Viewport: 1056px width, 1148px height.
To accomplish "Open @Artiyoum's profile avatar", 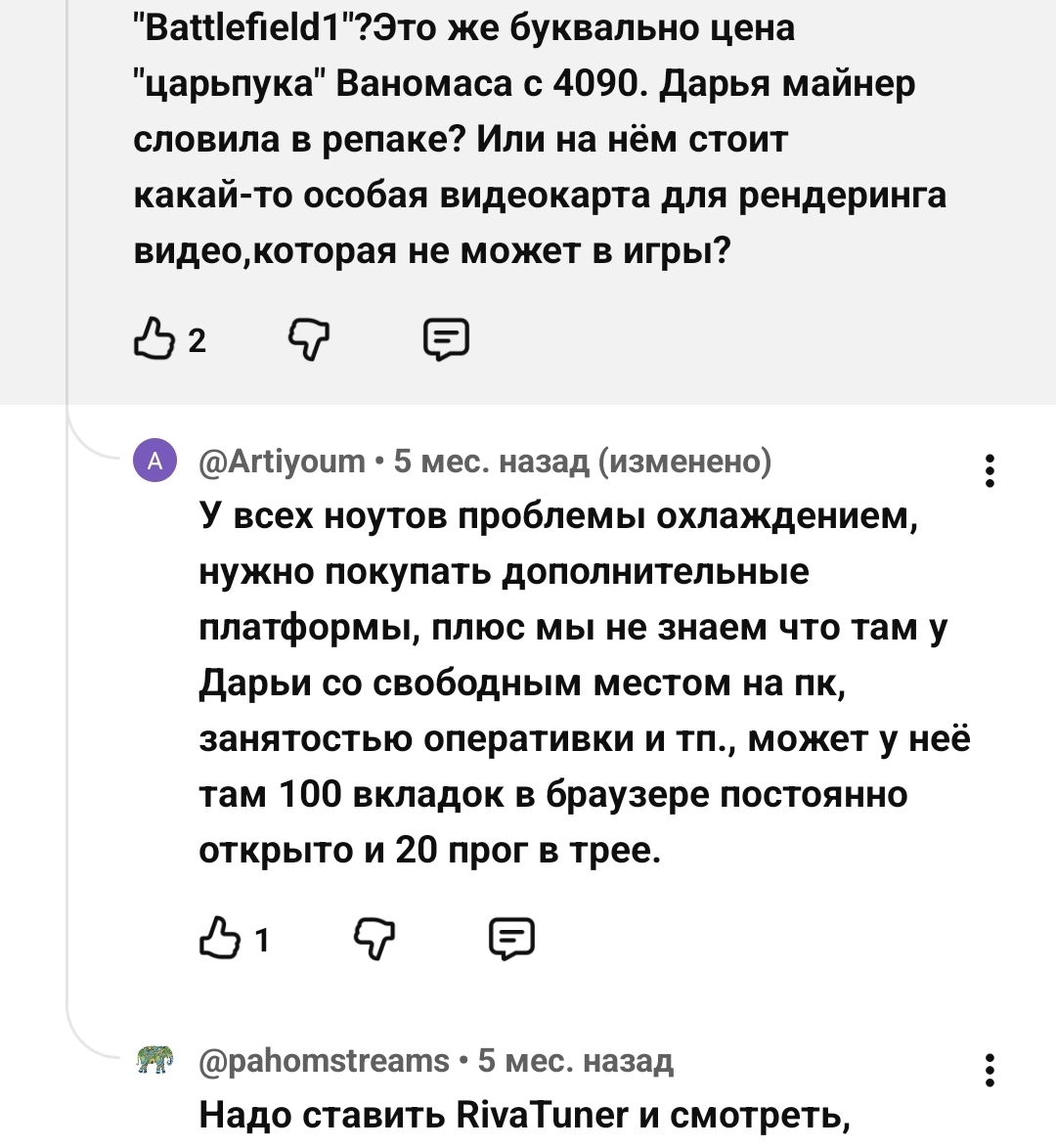I will 154,461.
